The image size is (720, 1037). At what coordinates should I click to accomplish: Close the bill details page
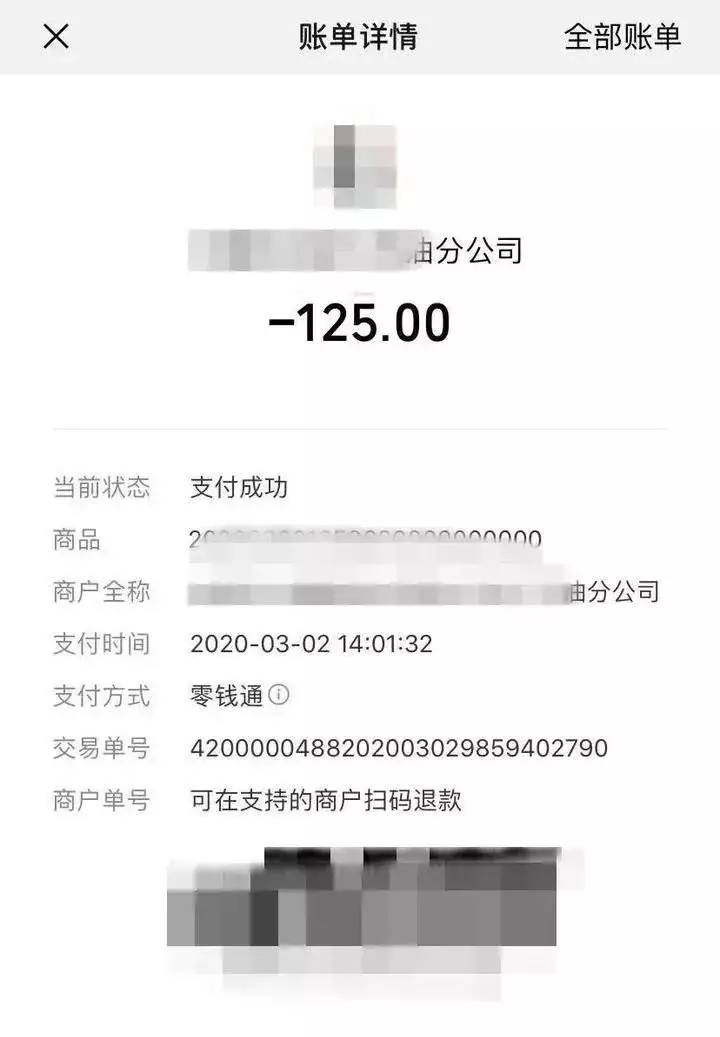click(56, 37)
